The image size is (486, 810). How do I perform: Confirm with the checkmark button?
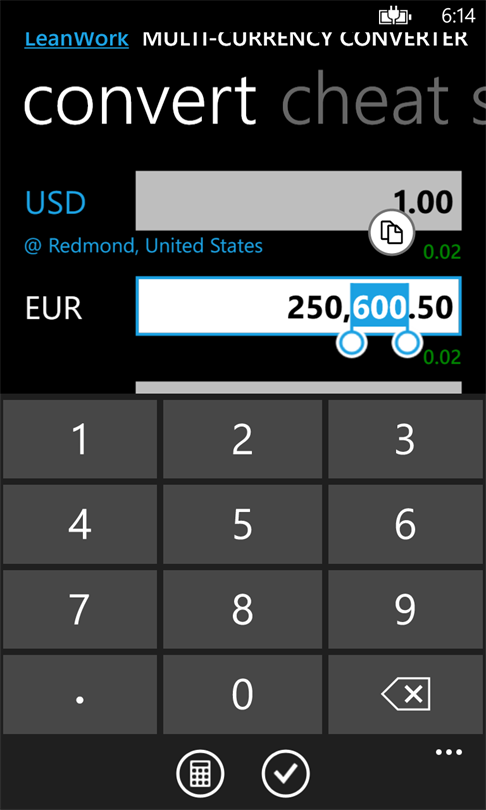286,773
